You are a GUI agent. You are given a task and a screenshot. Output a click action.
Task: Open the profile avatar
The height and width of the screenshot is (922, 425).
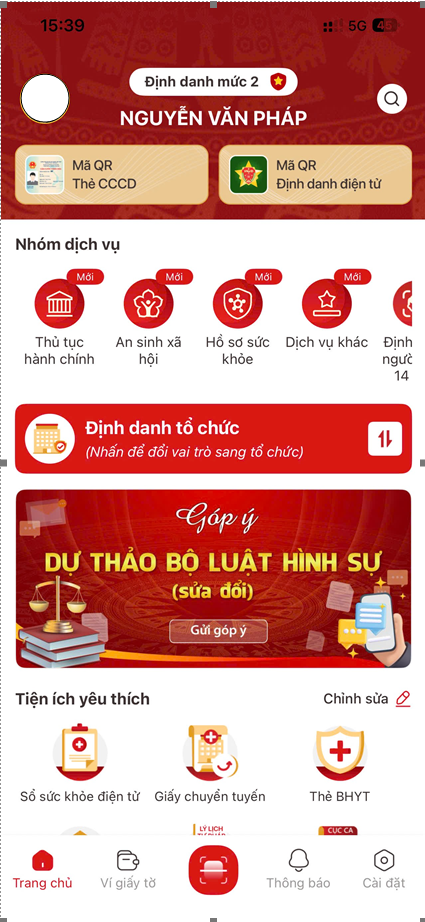[x=45, y=99]
